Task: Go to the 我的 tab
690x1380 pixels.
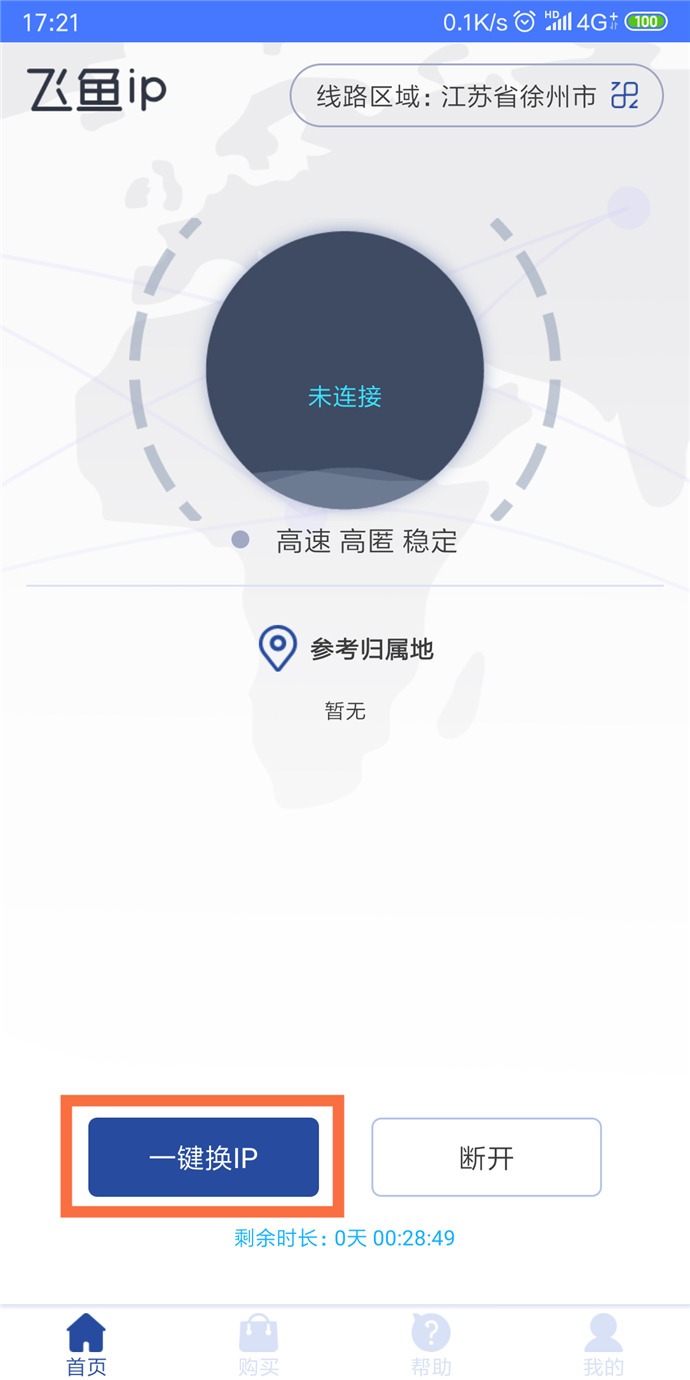Action: [603, 1346]
